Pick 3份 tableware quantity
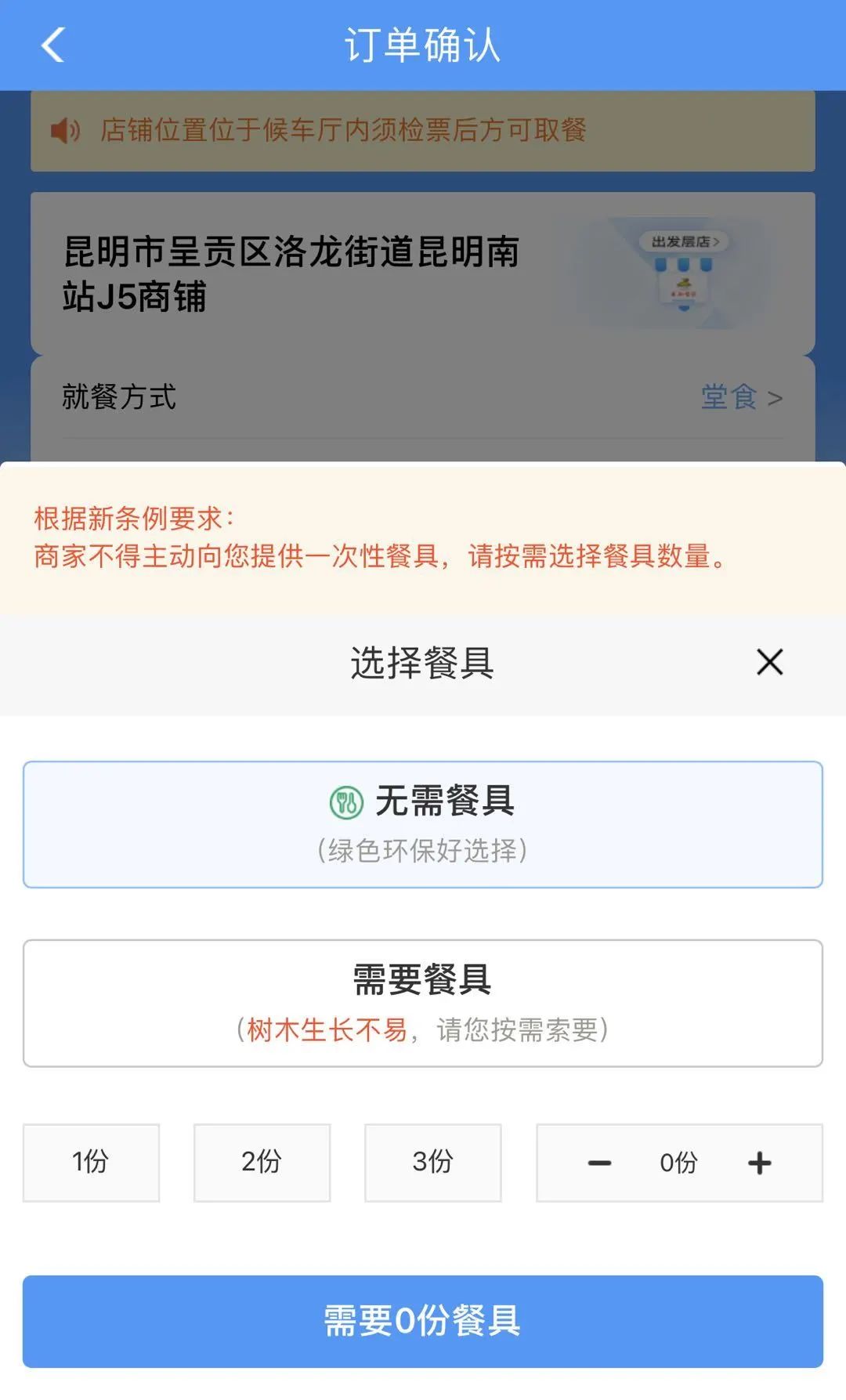The width and height of the screenshot is (846, 1400). point(432,1163)
